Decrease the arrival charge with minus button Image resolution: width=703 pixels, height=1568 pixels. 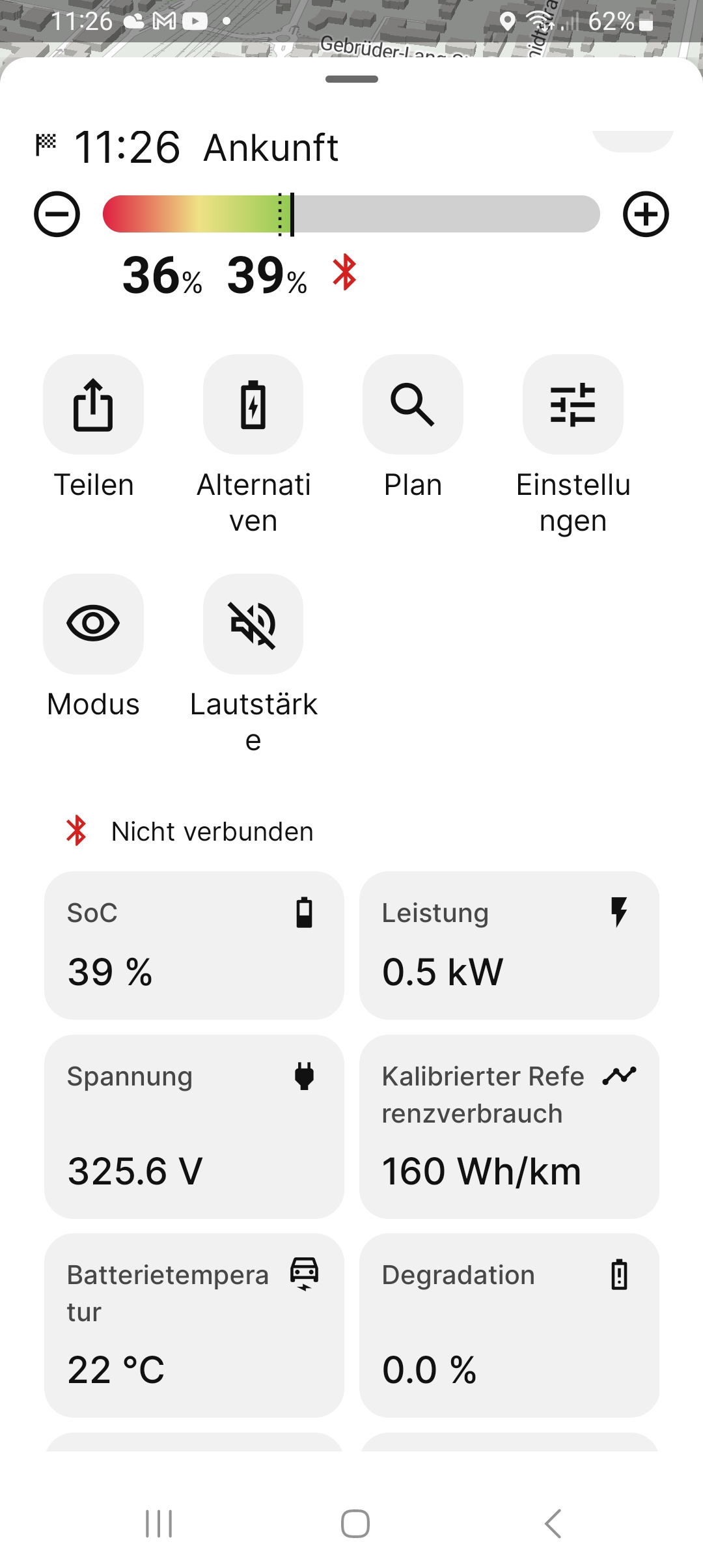pos(57,214)
